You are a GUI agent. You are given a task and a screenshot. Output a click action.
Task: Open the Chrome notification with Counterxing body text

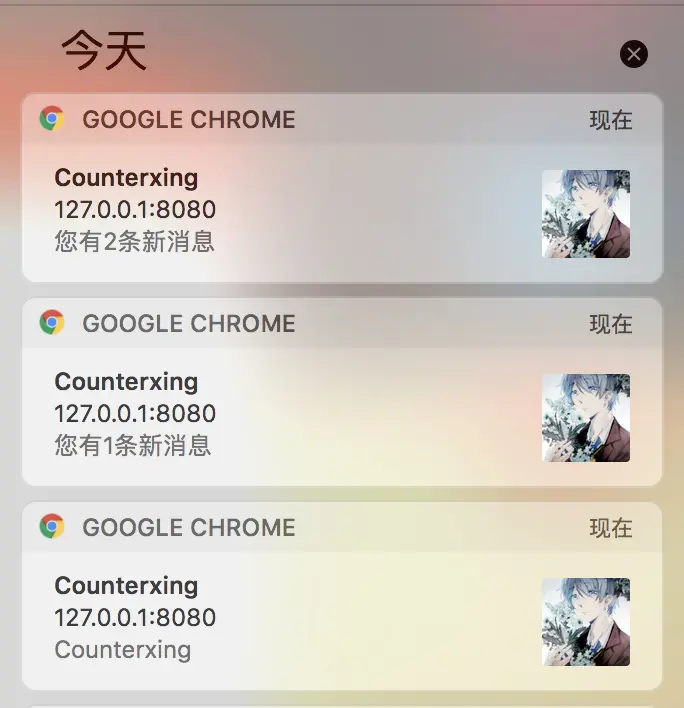point(300,620)
